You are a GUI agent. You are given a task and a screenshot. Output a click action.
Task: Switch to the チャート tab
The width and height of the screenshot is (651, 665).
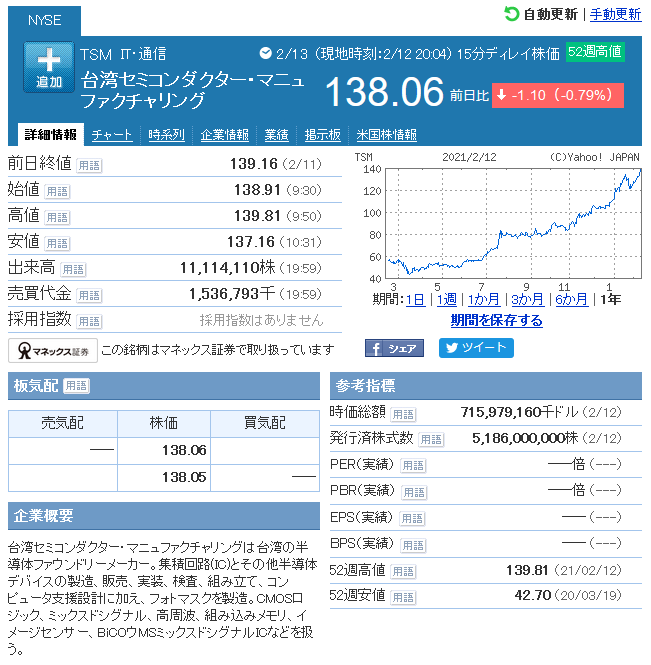coord(111,135)
